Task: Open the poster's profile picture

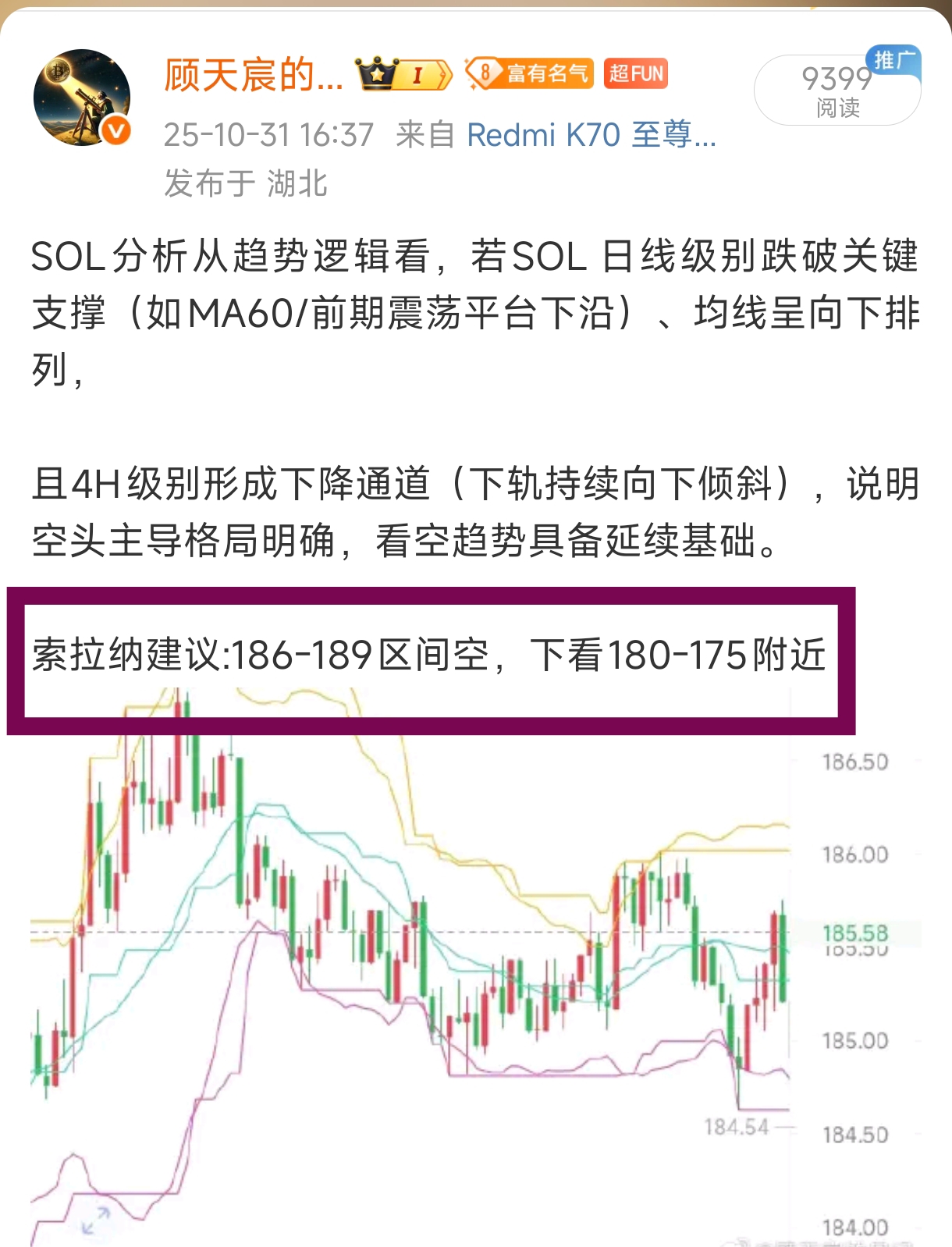Action: click(x=82, y=98)
